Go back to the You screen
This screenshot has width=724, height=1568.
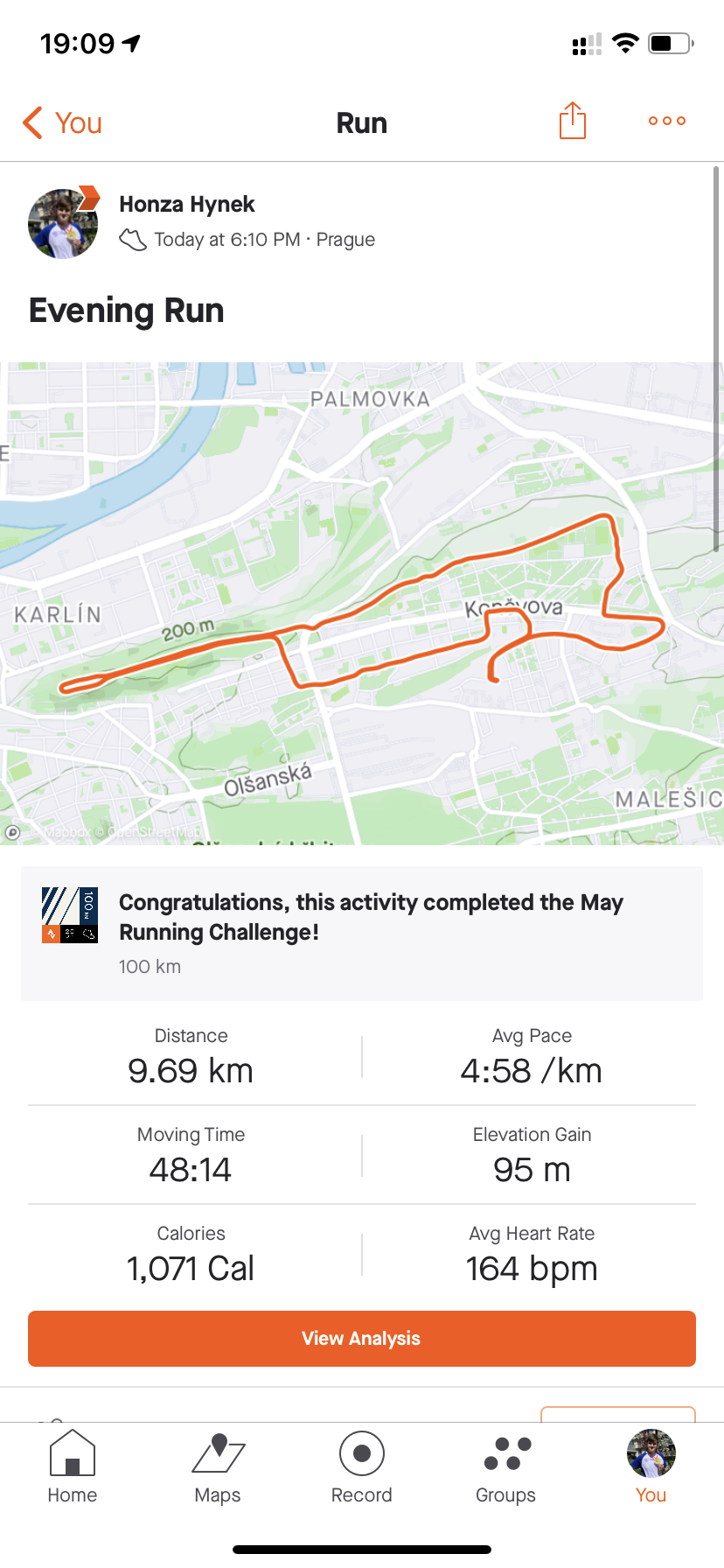pyautogui.click(x=62, y=123)
